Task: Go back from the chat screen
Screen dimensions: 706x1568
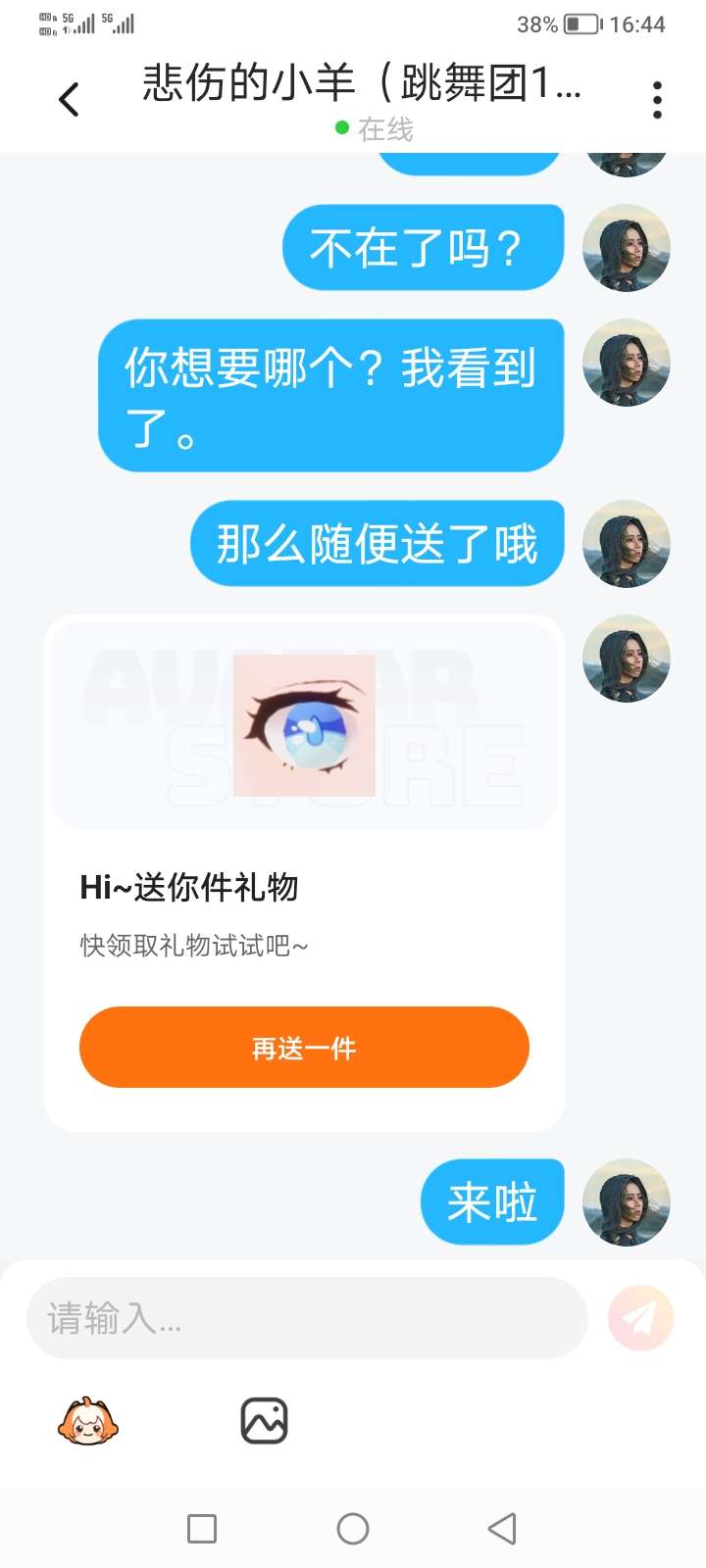Action: pos(69,99)
